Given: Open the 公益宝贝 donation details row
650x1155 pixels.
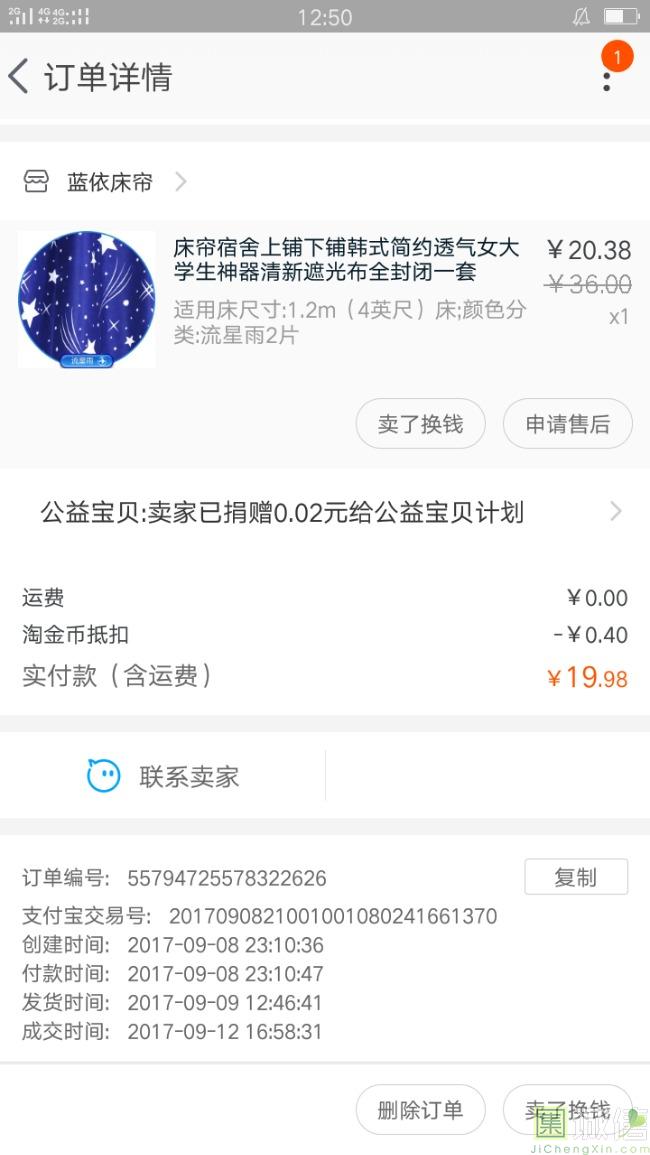Looking at the screenshot, I should pyautogui.click(x=325, y=513).
